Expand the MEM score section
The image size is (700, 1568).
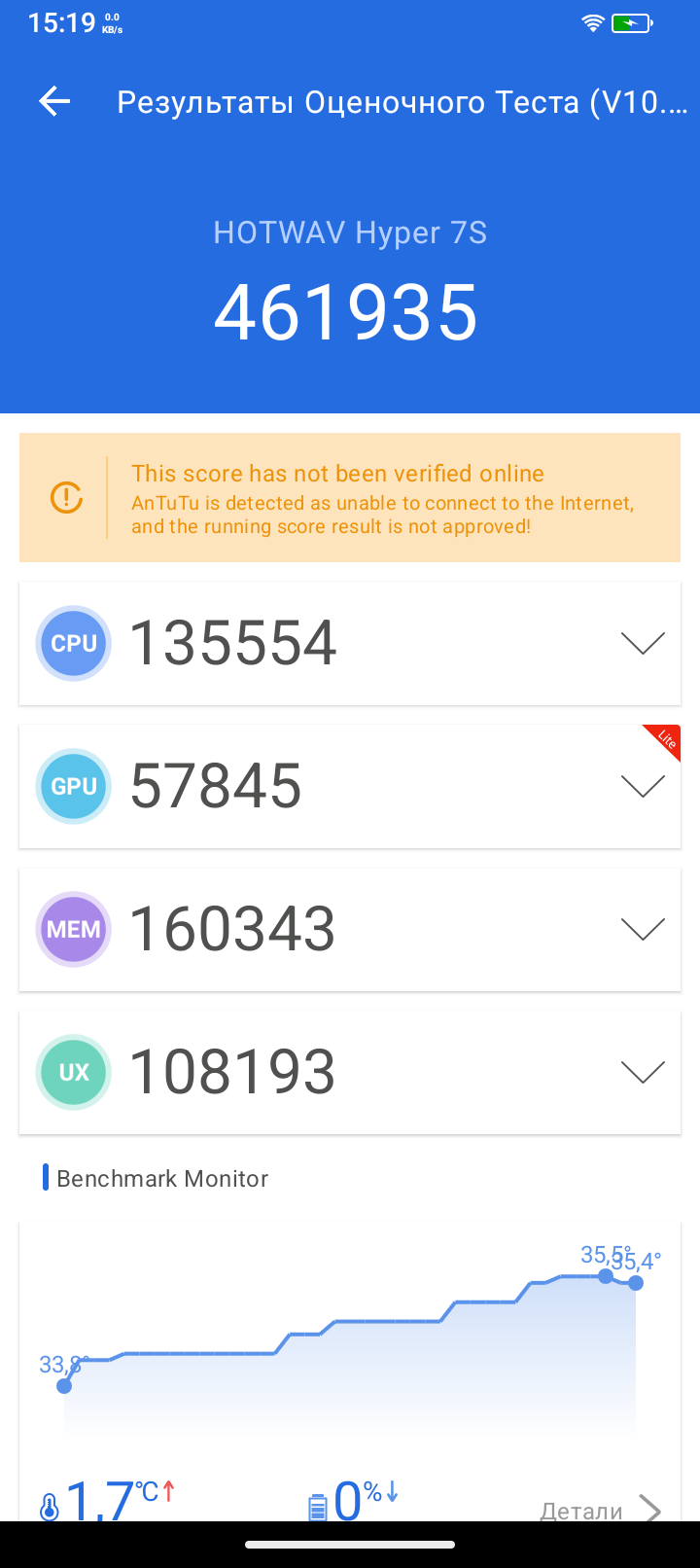(642, 929)
